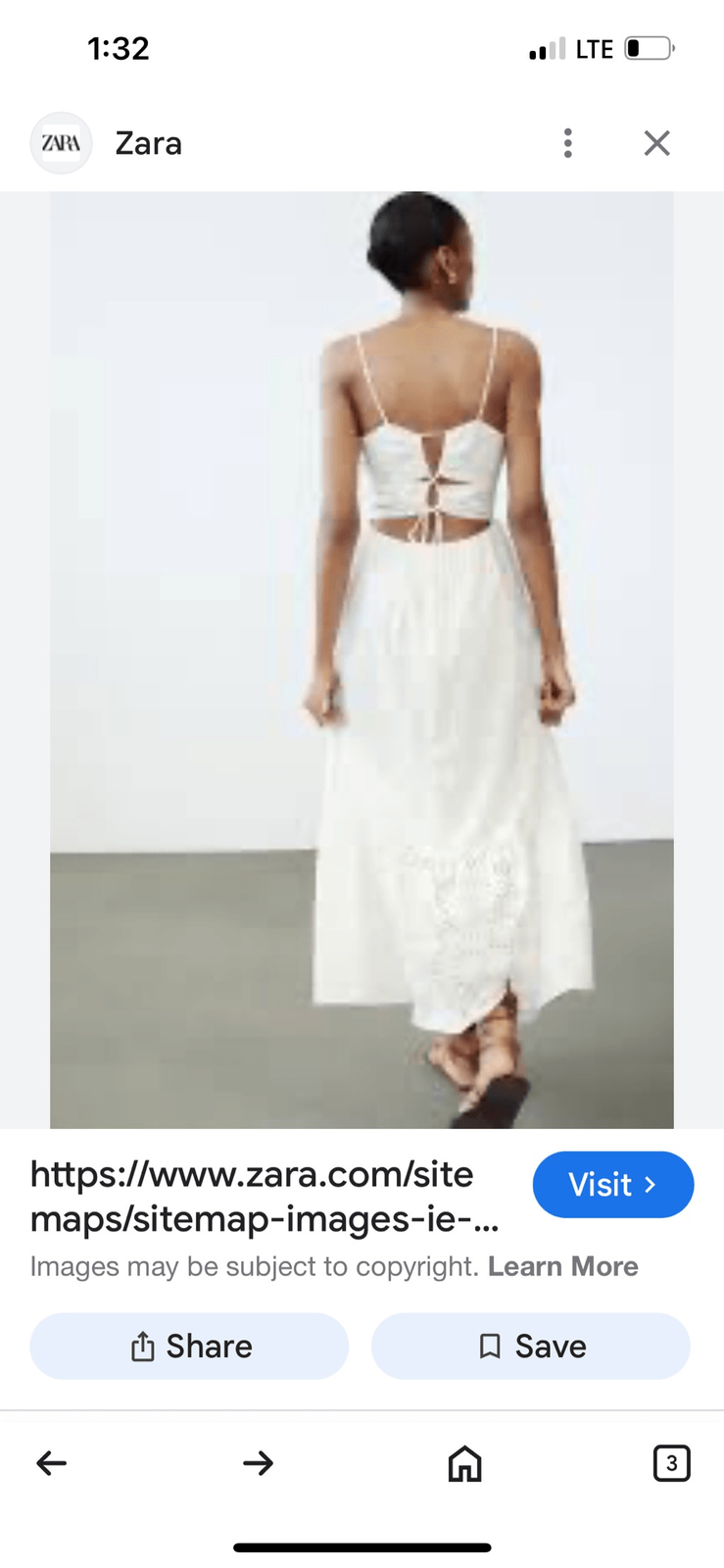Go forward to the next page
Image resolution: width=724 pixels, height=1568 pixels.
[x=258, y=1463]
